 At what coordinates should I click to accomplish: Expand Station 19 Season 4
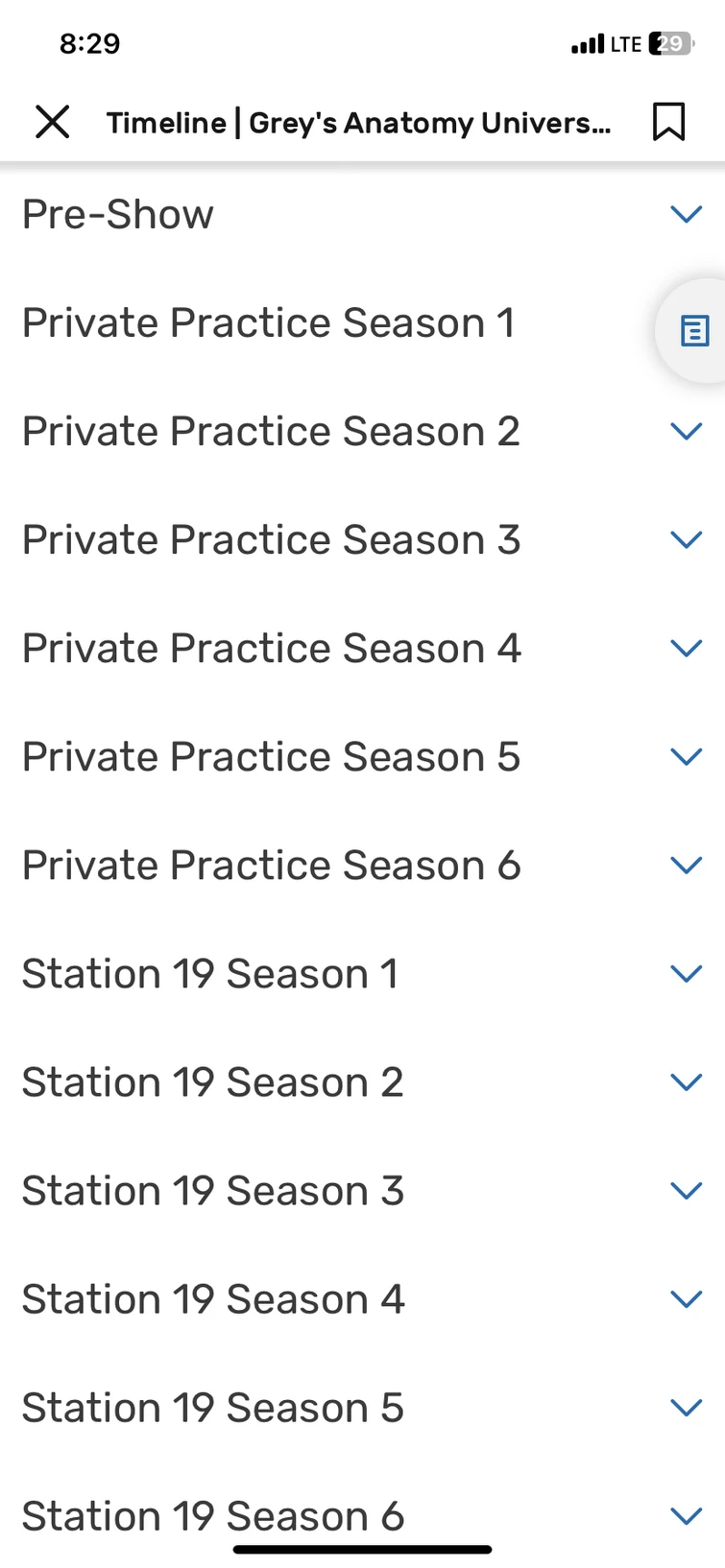(x=686, y=1299)
